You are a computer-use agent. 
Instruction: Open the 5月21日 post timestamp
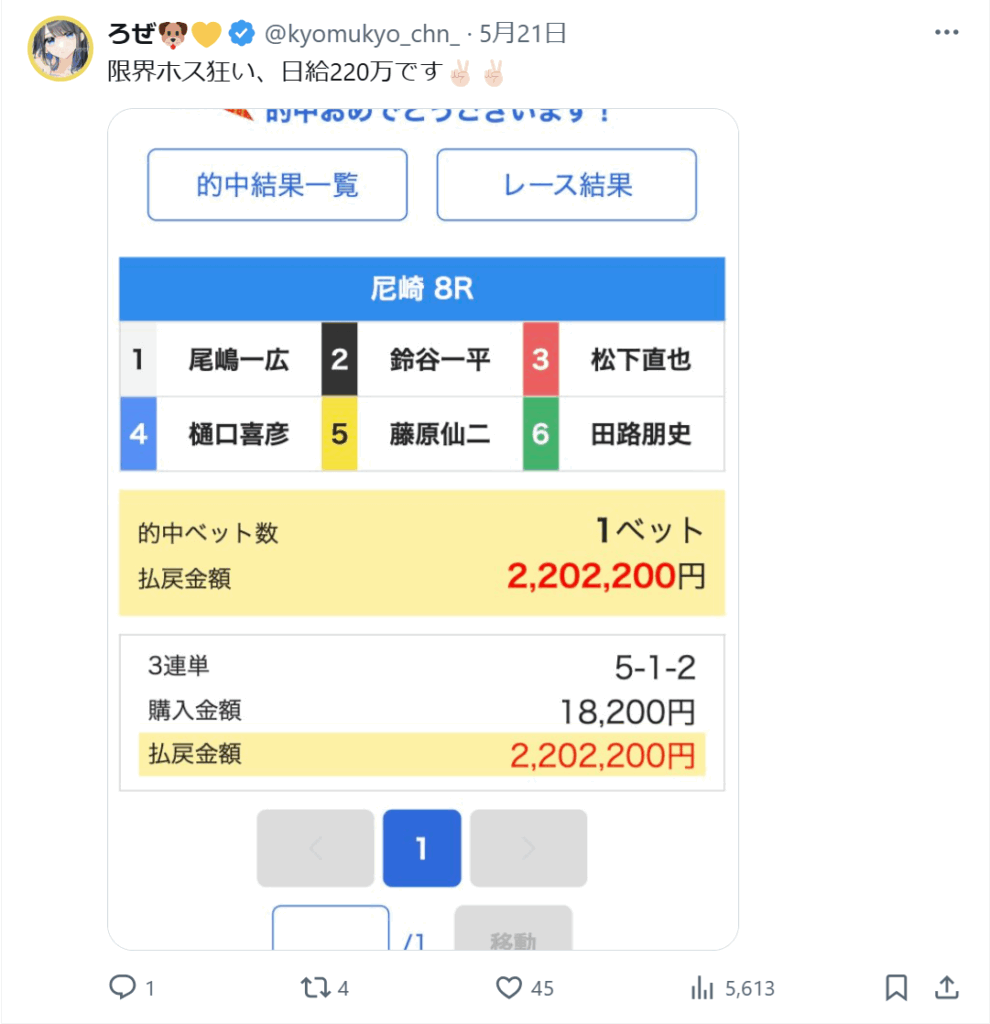(523, 34)
